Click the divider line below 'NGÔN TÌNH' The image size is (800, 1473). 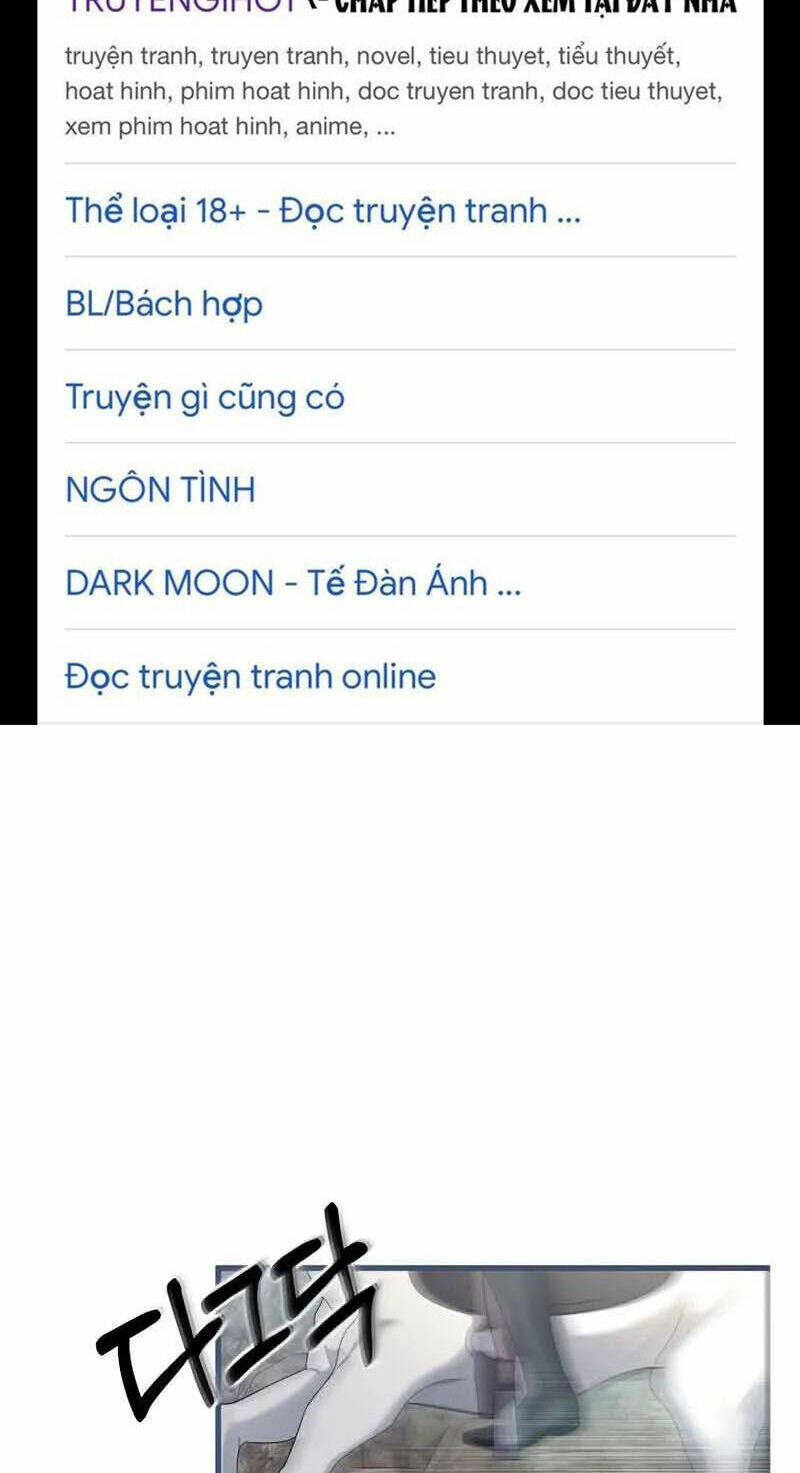(x=400, y=536)
